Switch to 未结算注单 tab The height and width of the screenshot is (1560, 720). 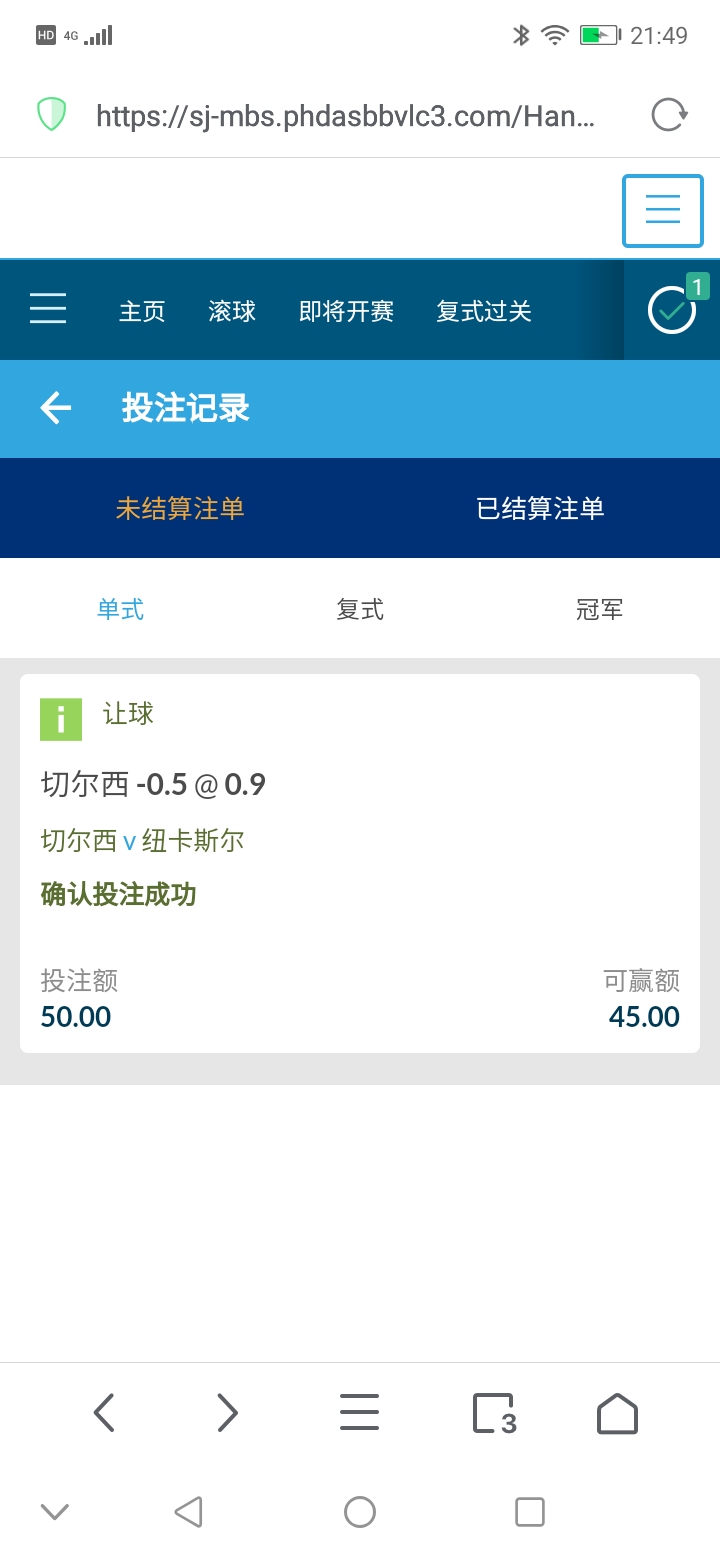(x=180, y=508)
